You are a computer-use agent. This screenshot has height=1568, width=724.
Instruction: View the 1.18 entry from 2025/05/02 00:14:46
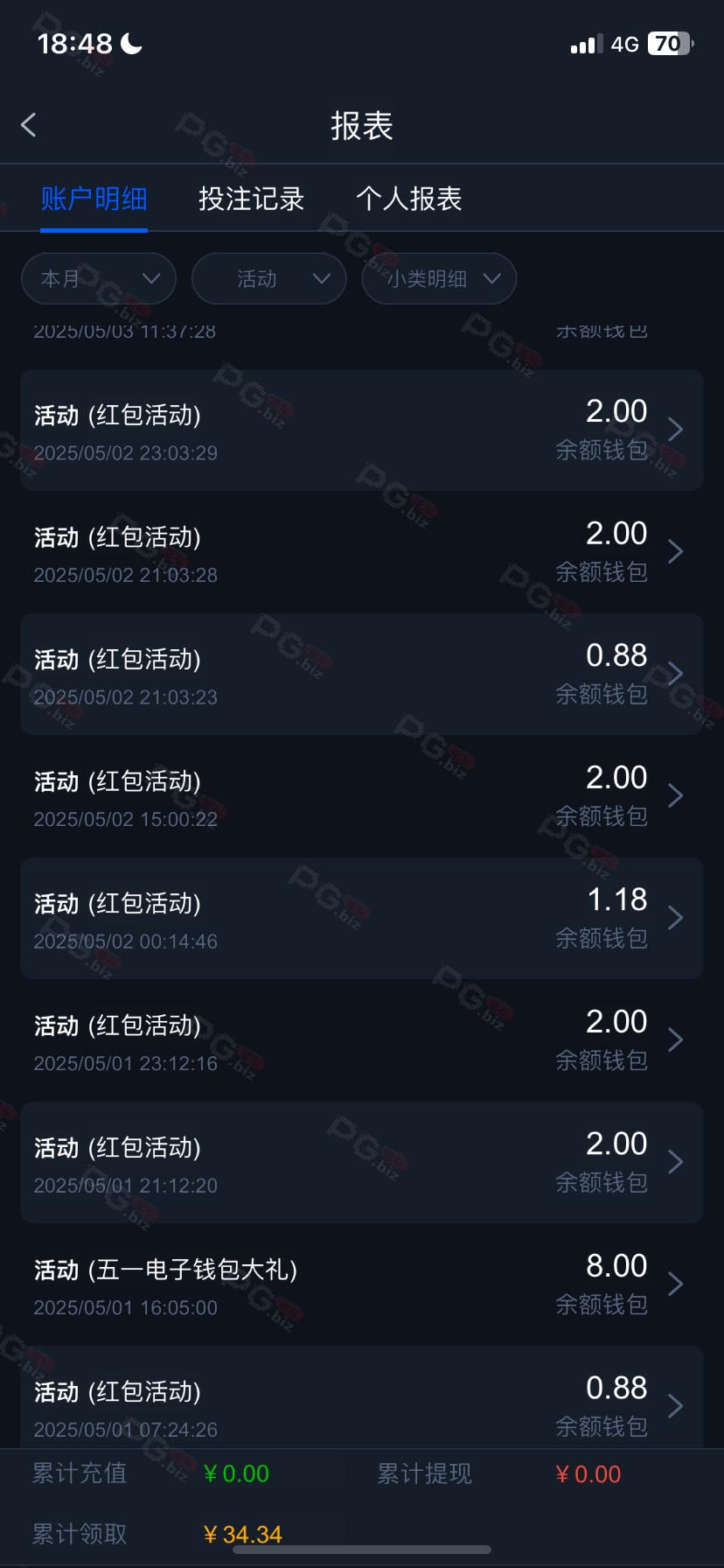click(x=362, y=918)
